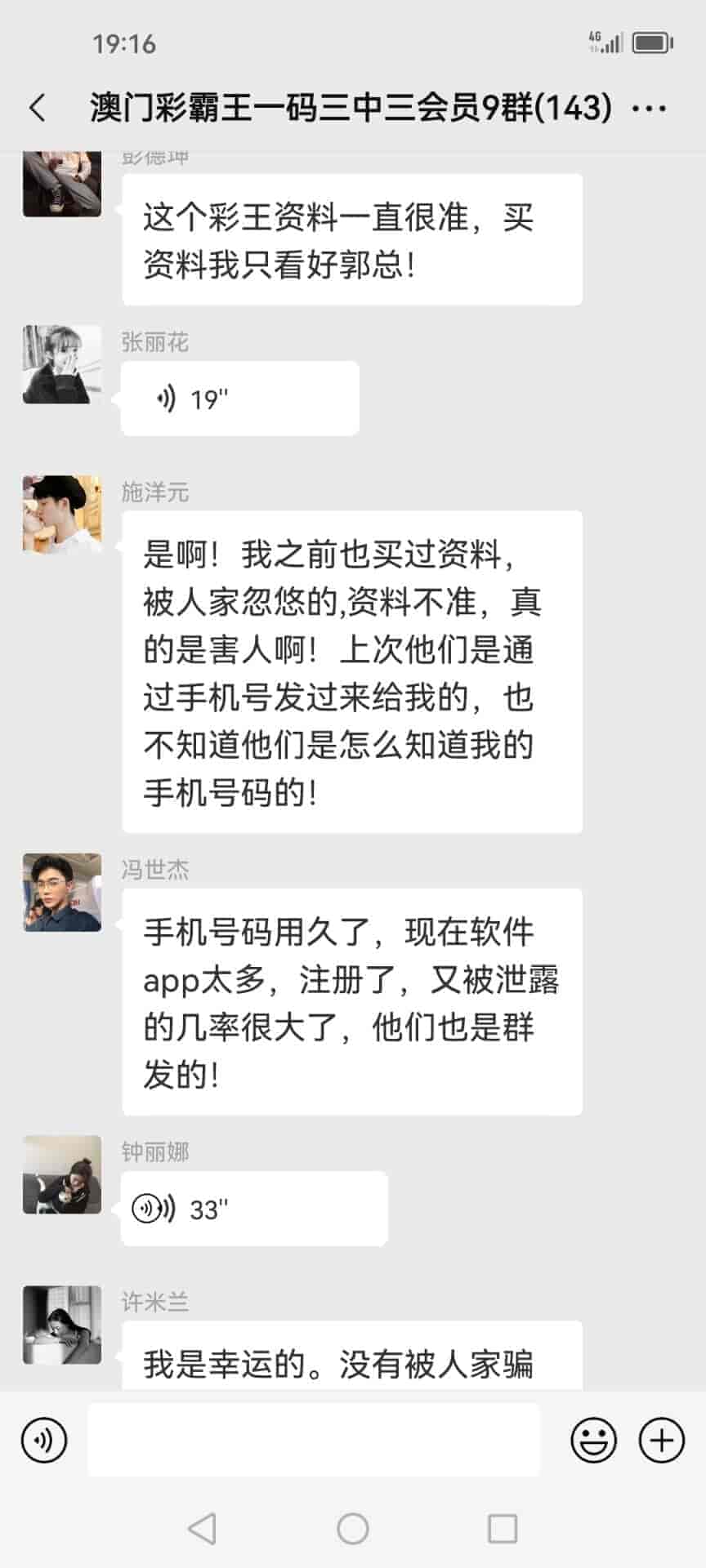706x1568 pixels.
Task: Open 张丽花's profile avatar
Action: click(62, 364)
